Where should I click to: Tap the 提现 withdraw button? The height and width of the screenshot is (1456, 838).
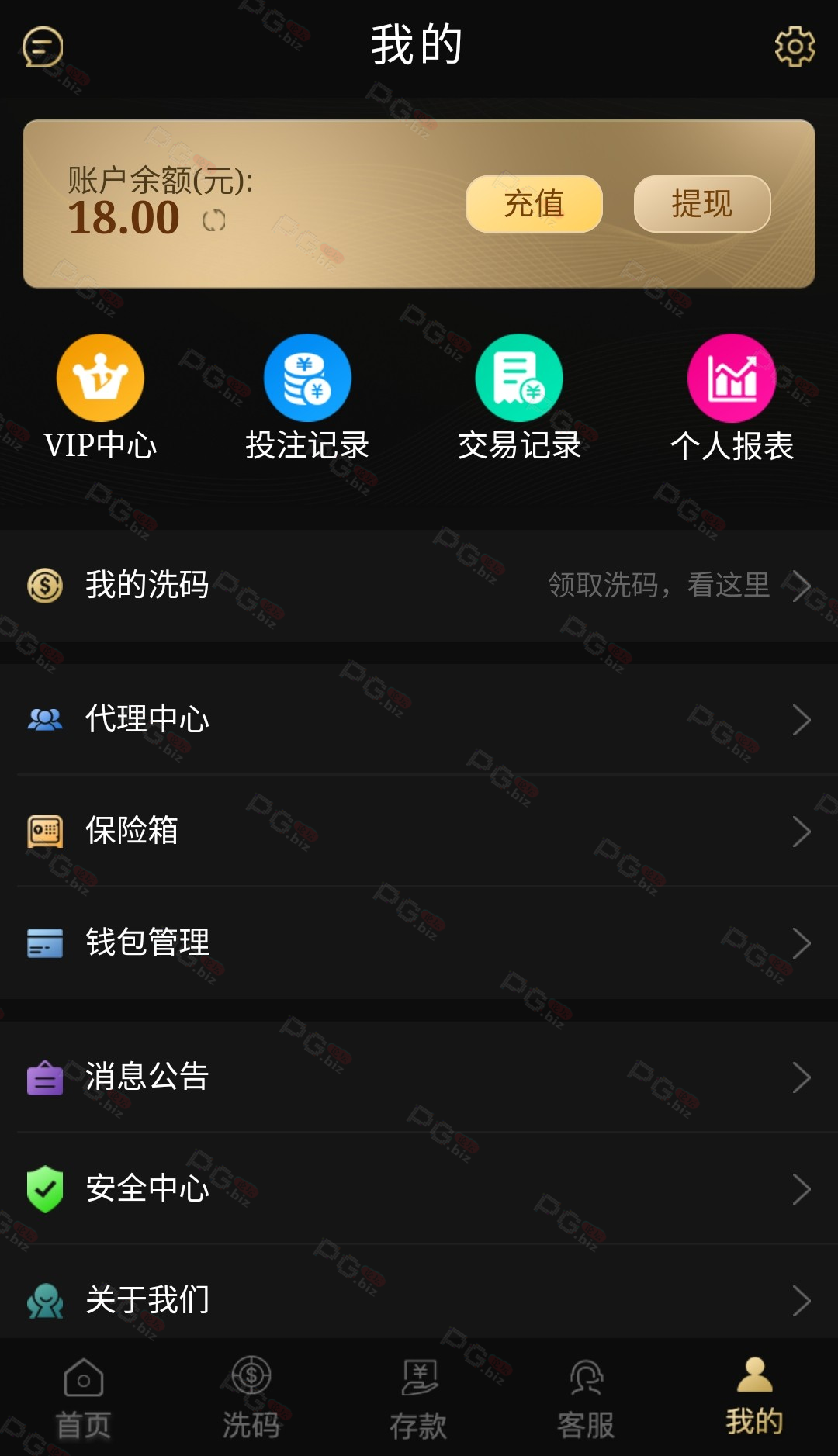coord(702,204)
